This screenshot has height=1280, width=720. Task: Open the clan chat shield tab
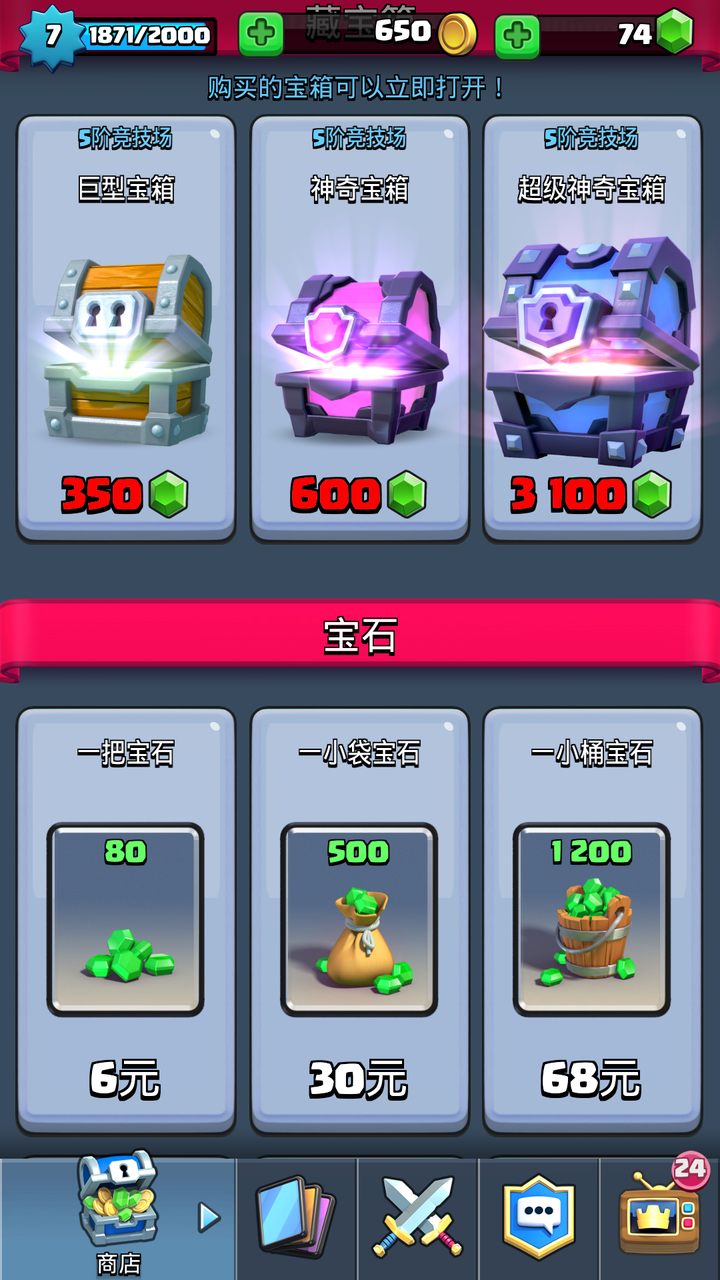(x=539, y=1217)
